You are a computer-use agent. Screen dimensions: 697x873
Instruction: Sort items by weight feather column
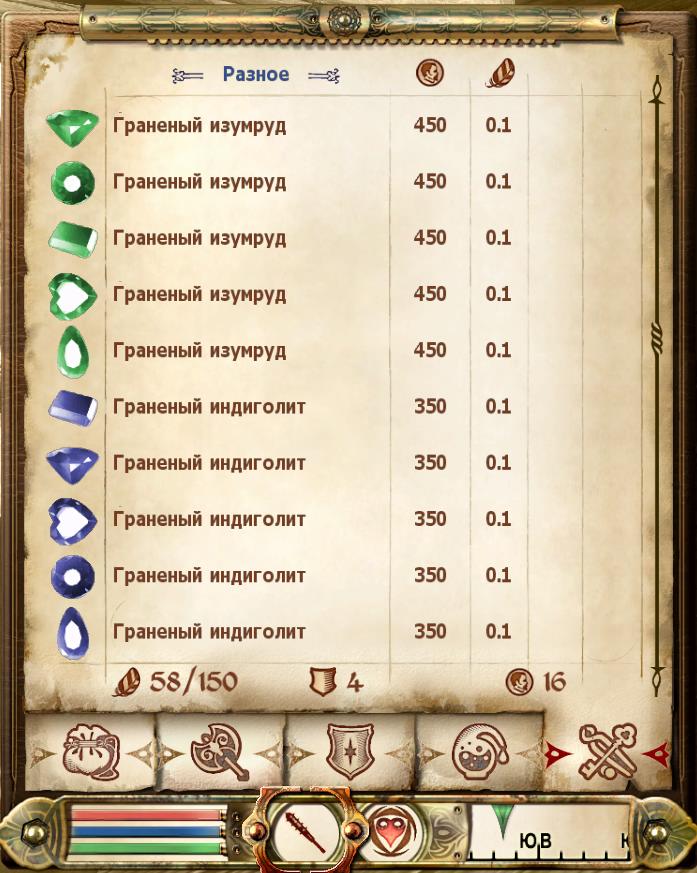tap(497, 74)
